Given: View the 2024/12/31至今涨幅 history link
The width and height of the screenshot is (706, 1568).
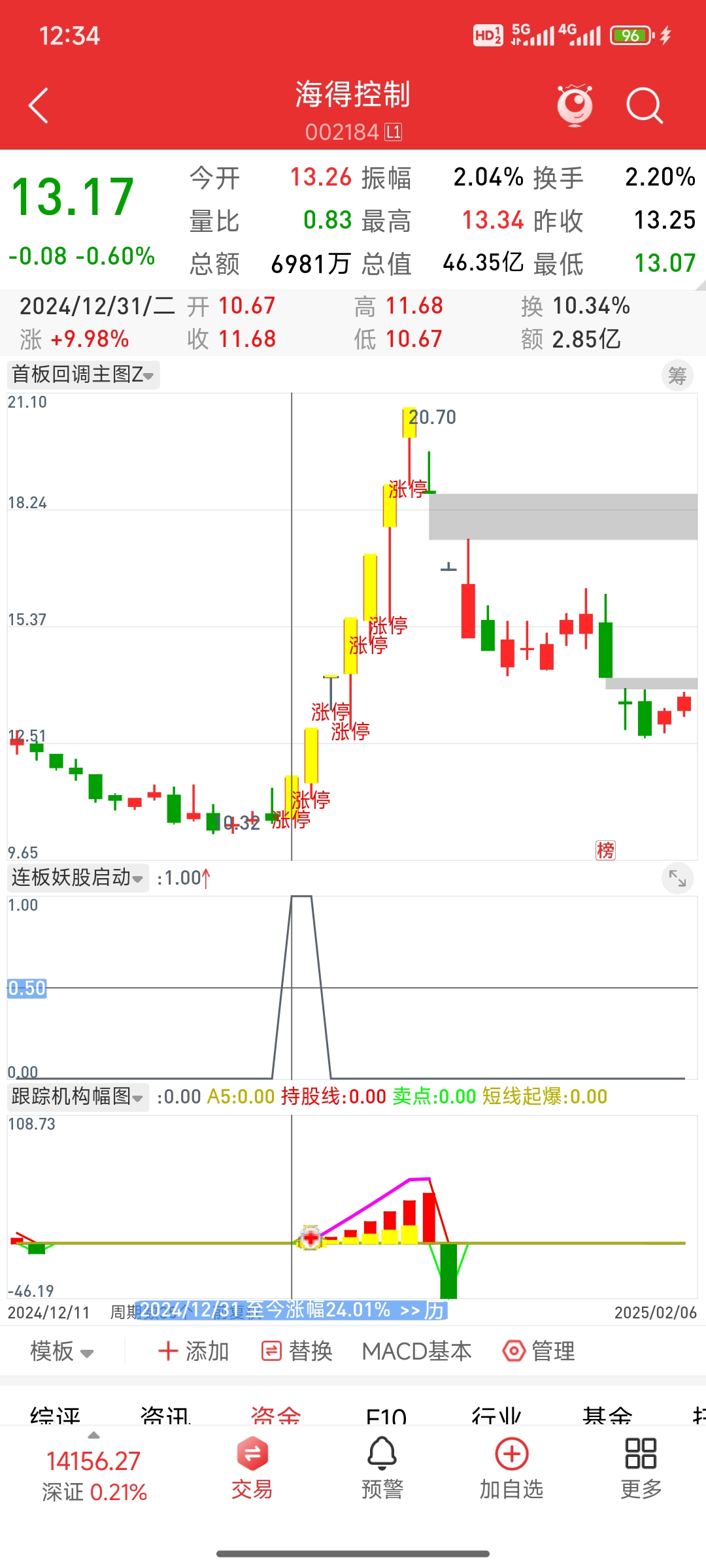Looking at the screenshot, I should [x=292, y=1310].
